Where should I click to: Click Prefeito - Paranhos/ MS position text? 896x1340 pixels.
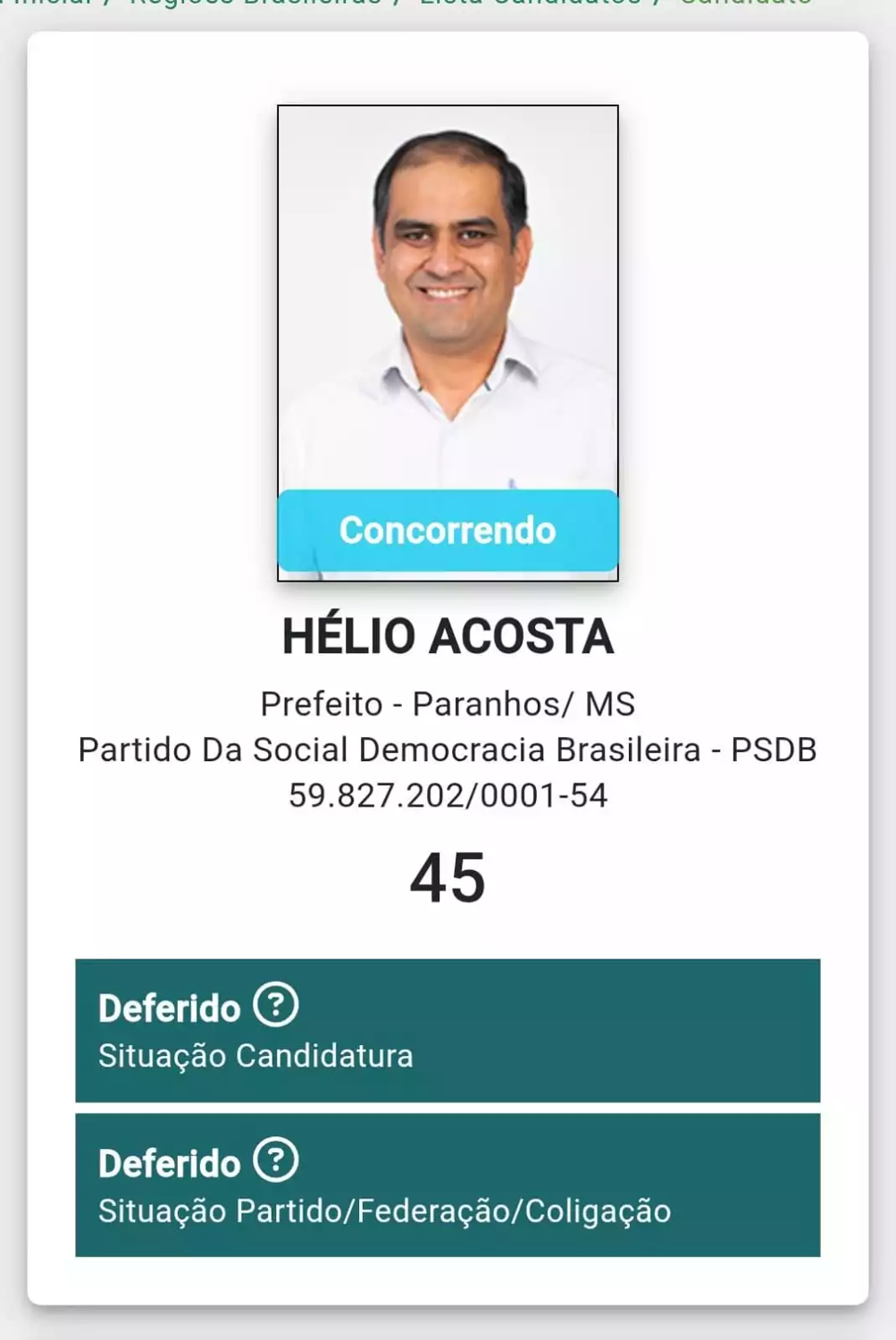point(448,705)
